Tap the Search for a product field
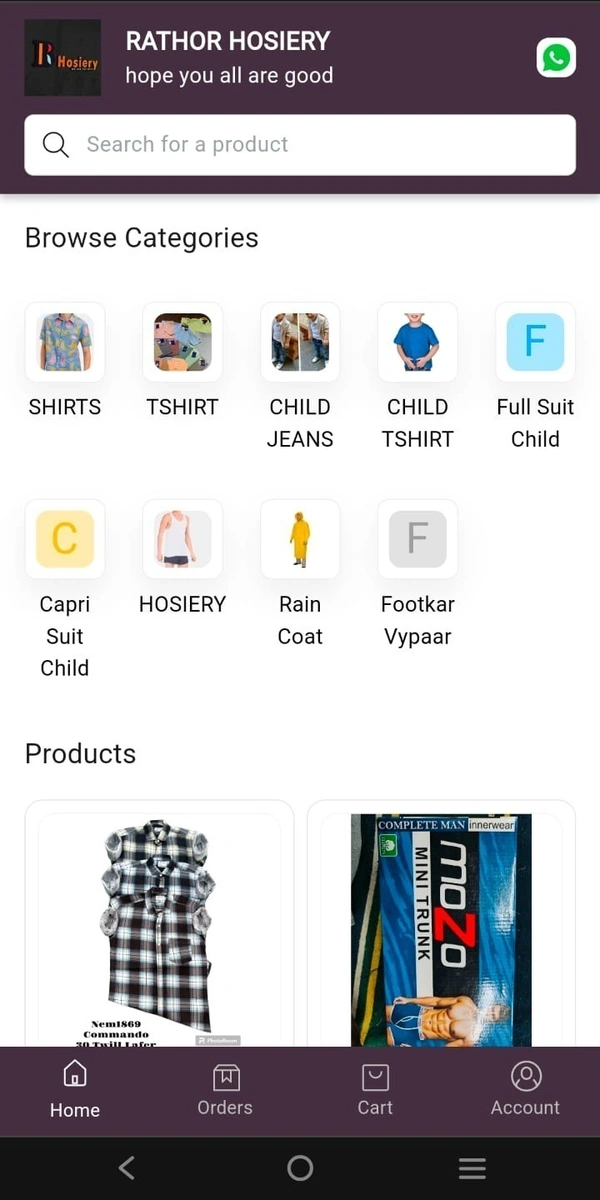 point(300,145)
